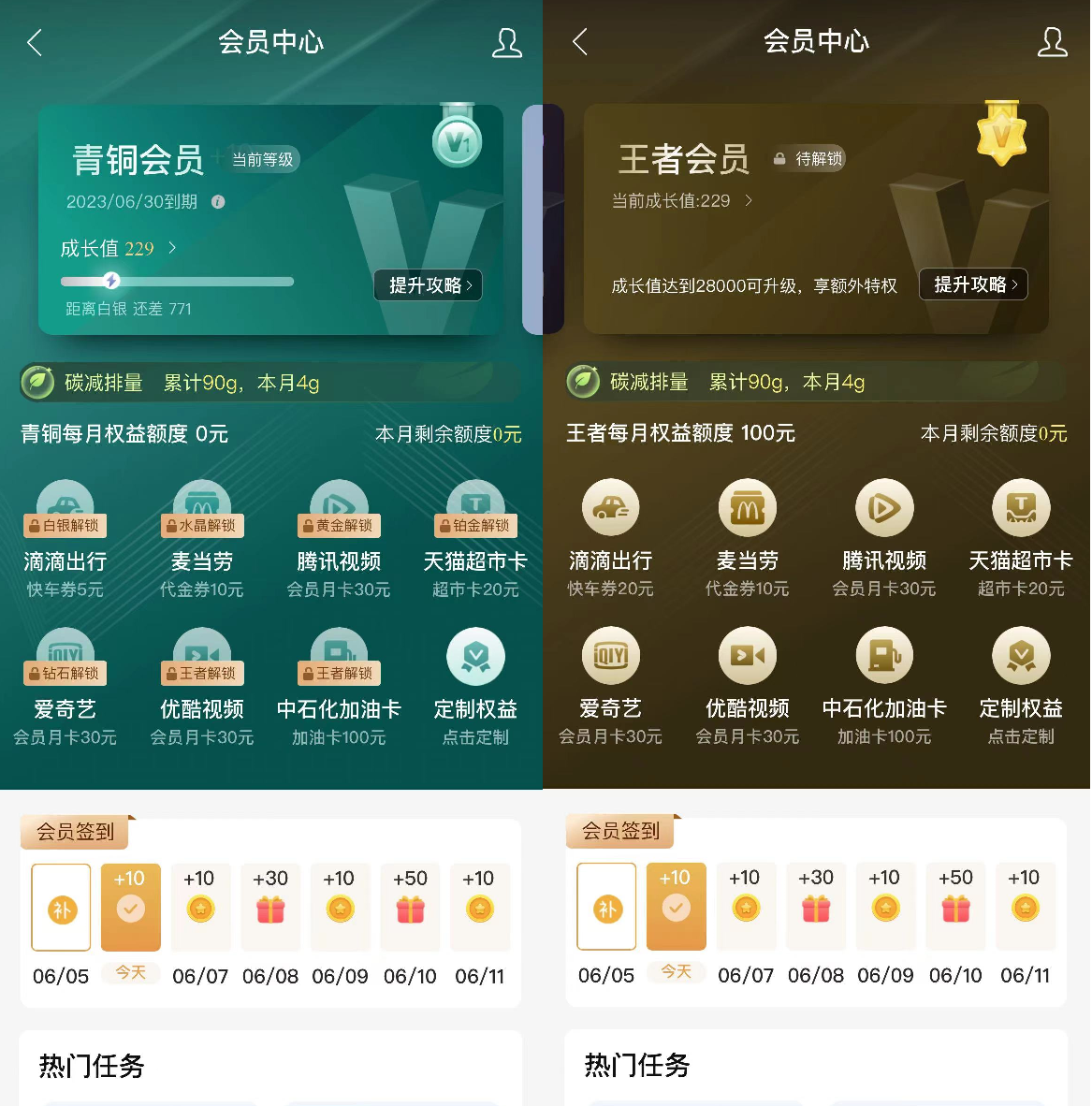Open the 碳减排量 bar on 王者会员 screen
The image size is (1092, 1106).
coord(814,382)
